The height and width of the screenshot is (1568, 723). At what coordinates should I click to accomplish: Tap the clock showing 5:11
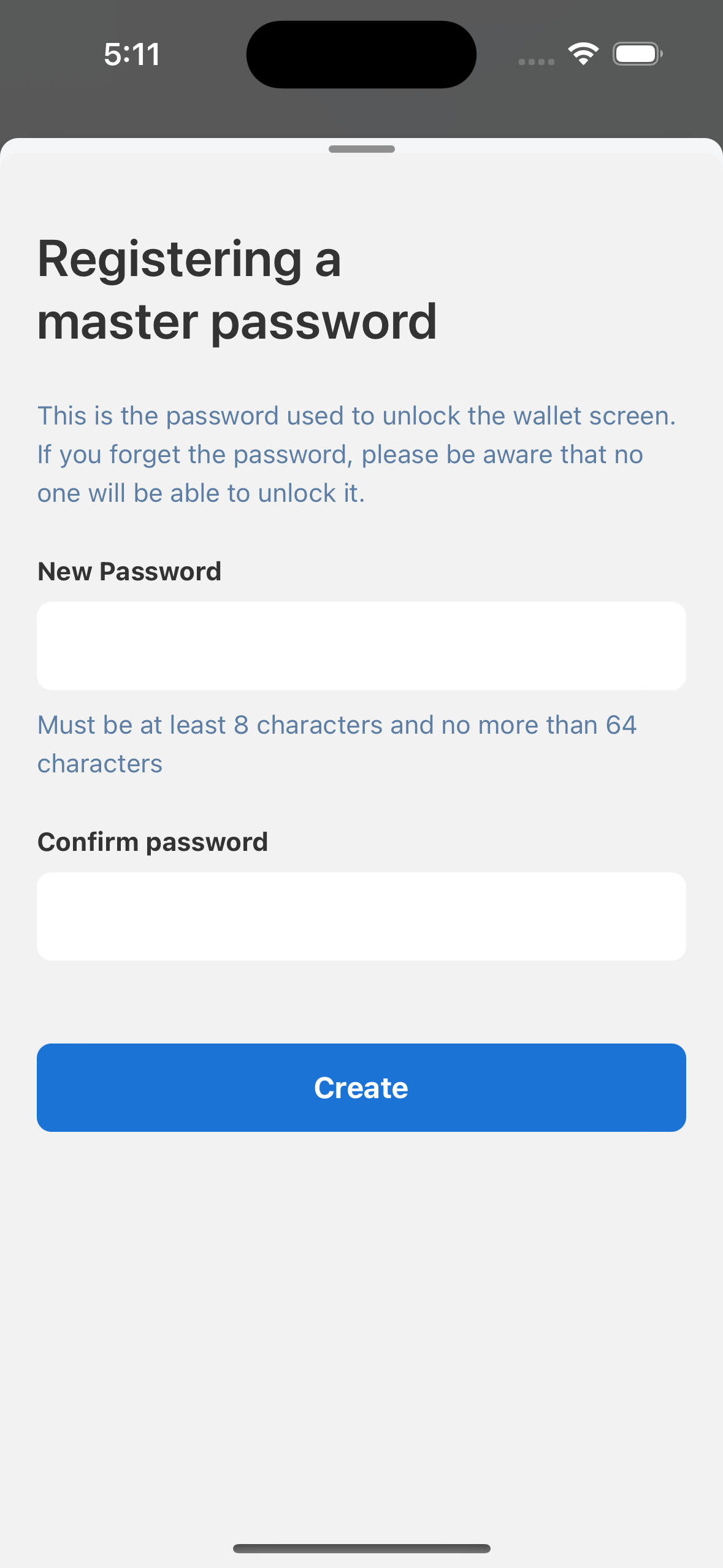(x=132, y=54)
